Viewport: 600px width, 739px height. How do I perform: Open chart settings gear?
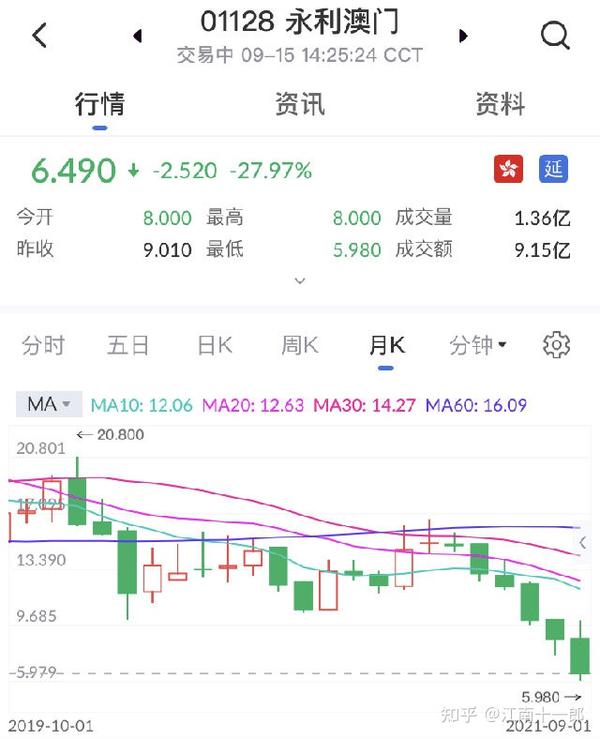(x=556, y=346)
